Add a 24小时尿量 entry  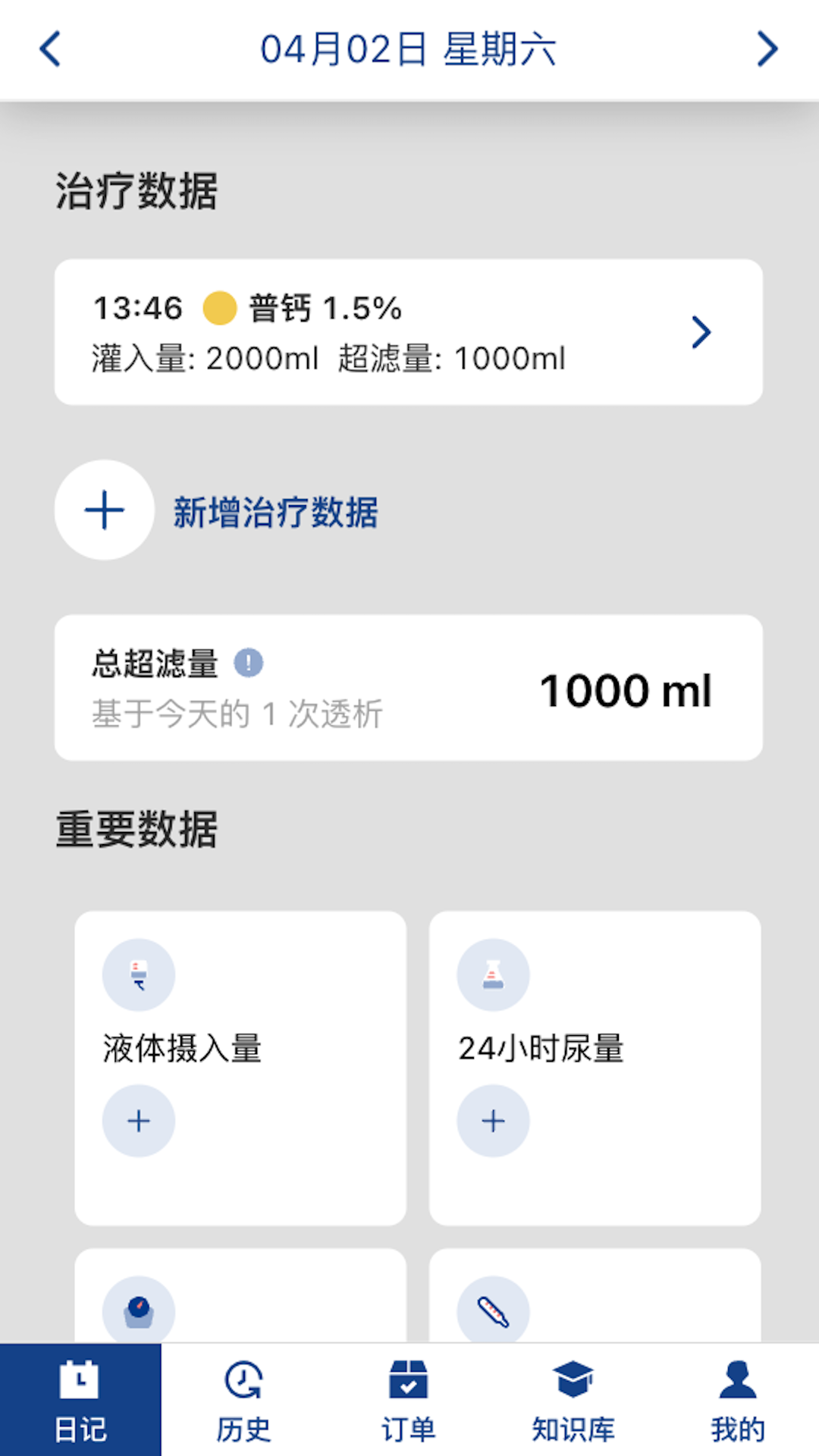click(493, 1121)
